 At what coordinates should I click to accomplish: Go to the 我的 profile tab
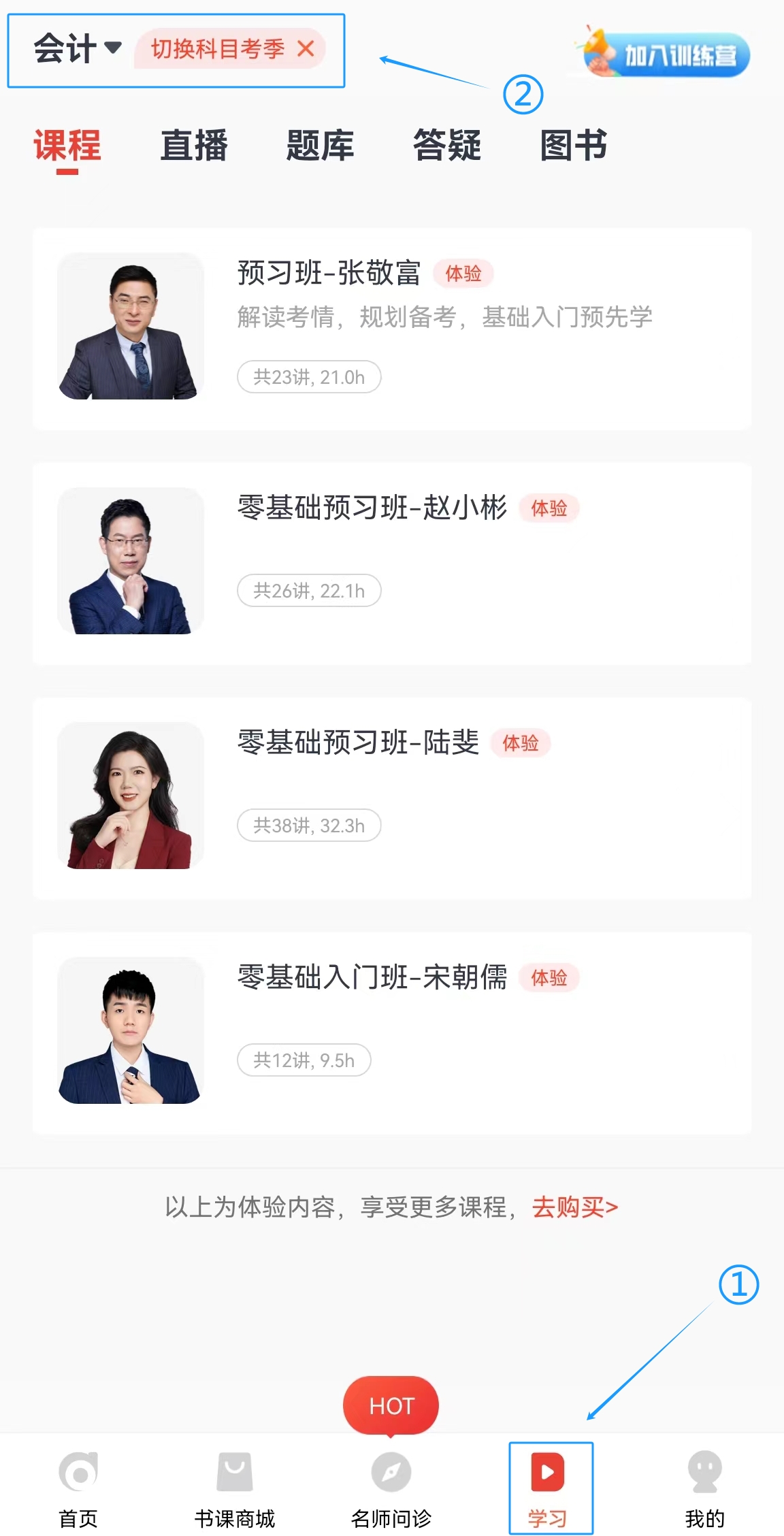click(704, 1488)
